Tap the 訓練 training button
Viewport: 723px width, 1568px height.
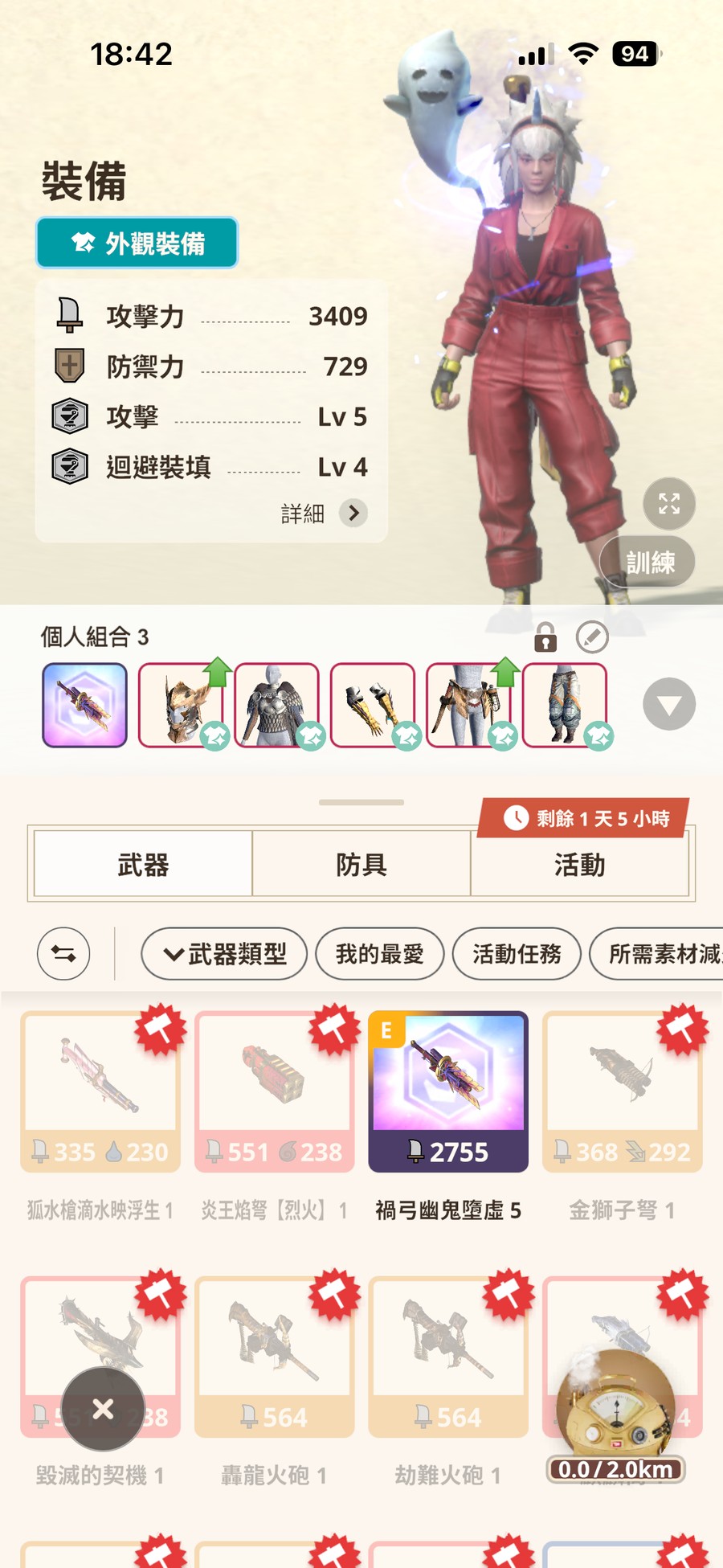point(649,562)
